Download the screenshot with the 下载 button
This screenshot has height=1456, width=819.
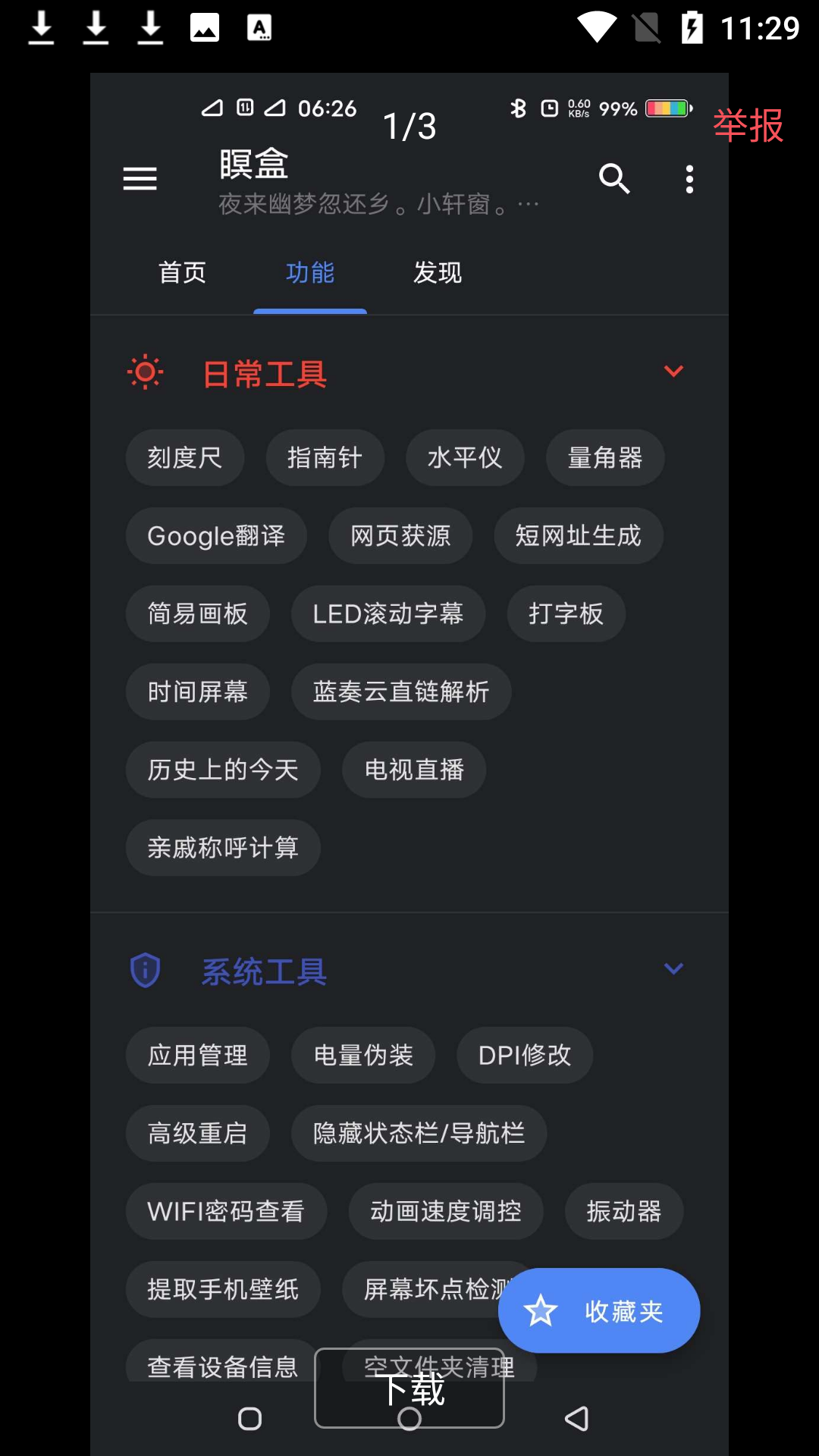click(409, 1388)
